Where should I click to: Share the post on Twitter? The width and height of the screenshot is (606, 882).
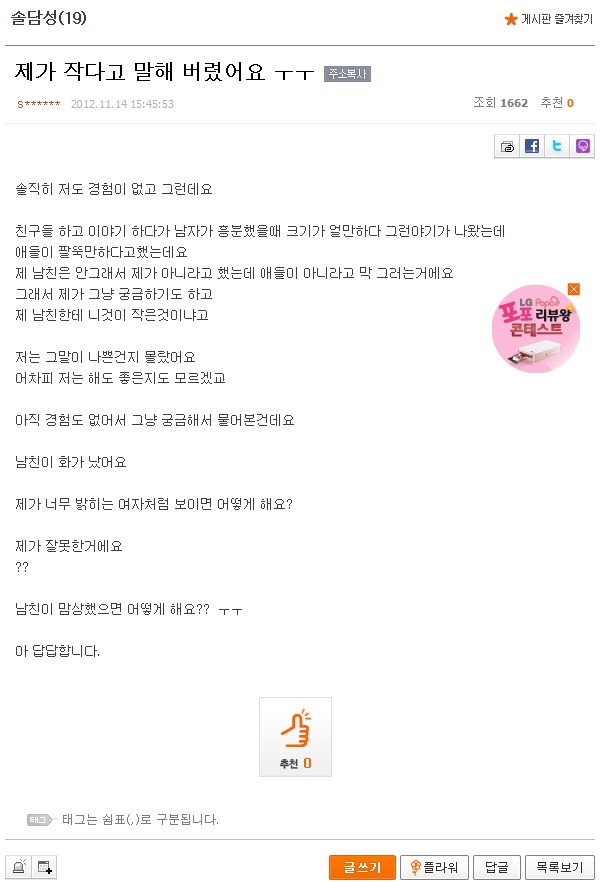(558, 146)
